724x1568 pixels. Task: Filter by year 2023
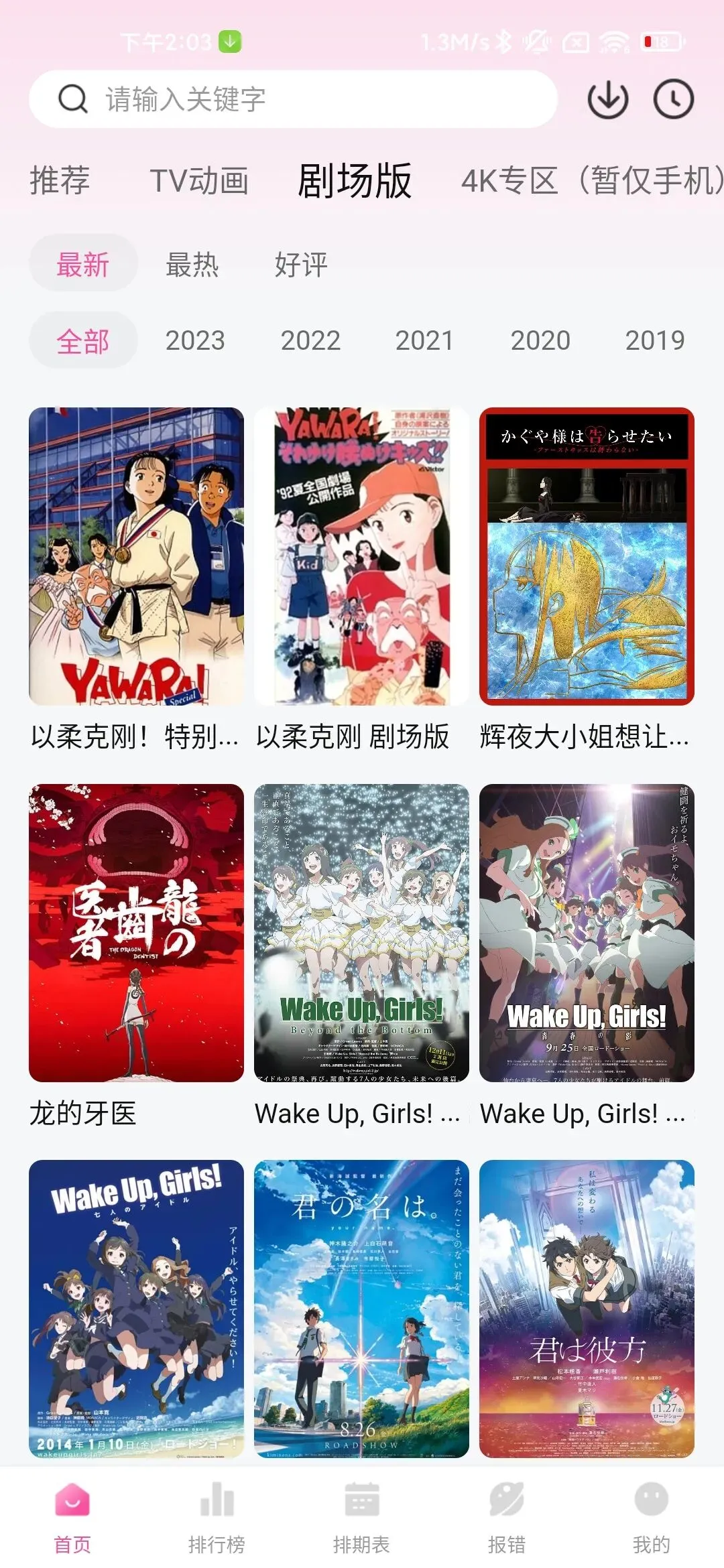coord(195,340)
